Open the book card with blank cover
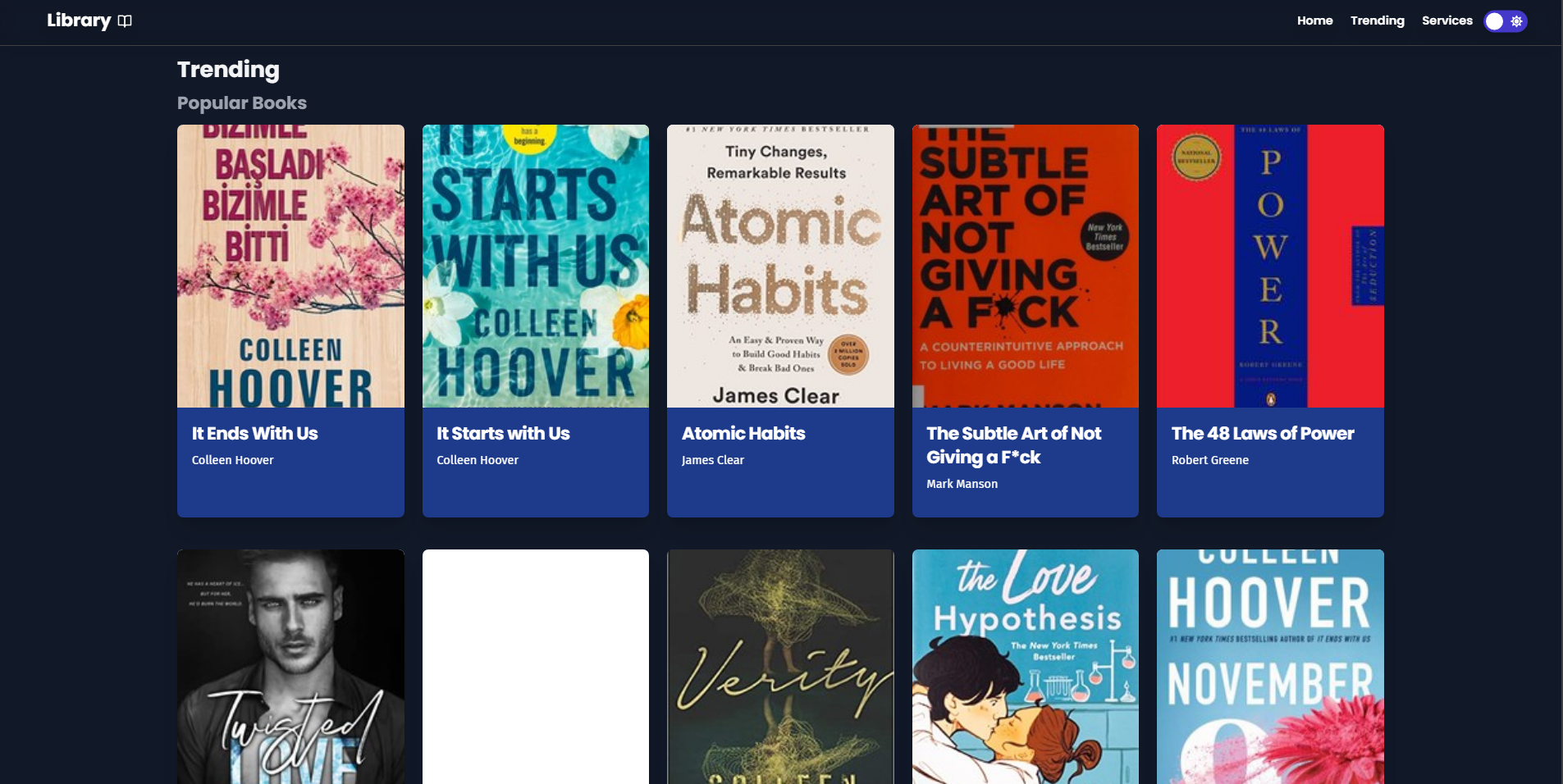 [535, 666]
